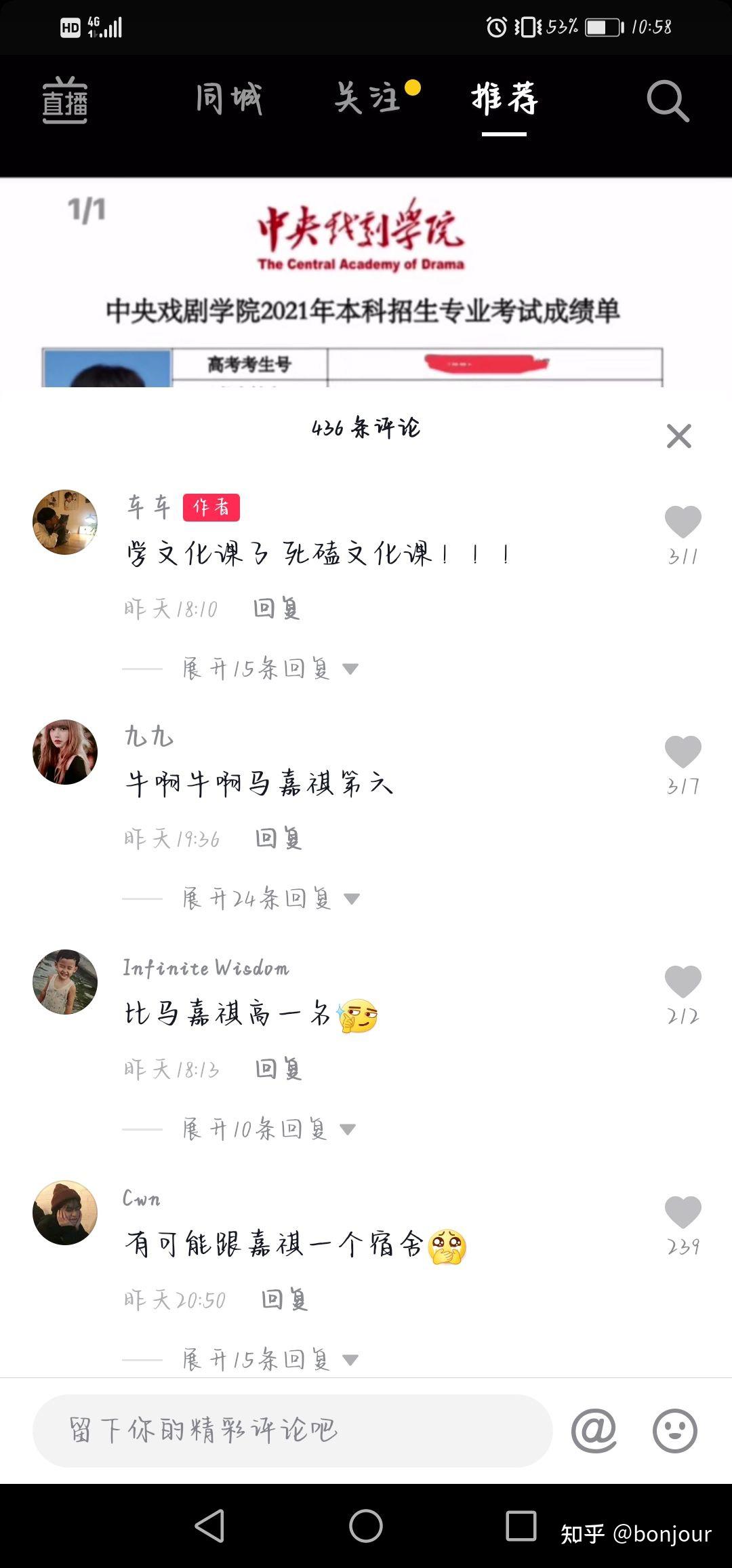The height and width of the screenshot is (1568, 732).
Task: Expand 10 replies under Infinite Wisdom's comment
Action: point(268,1129)
